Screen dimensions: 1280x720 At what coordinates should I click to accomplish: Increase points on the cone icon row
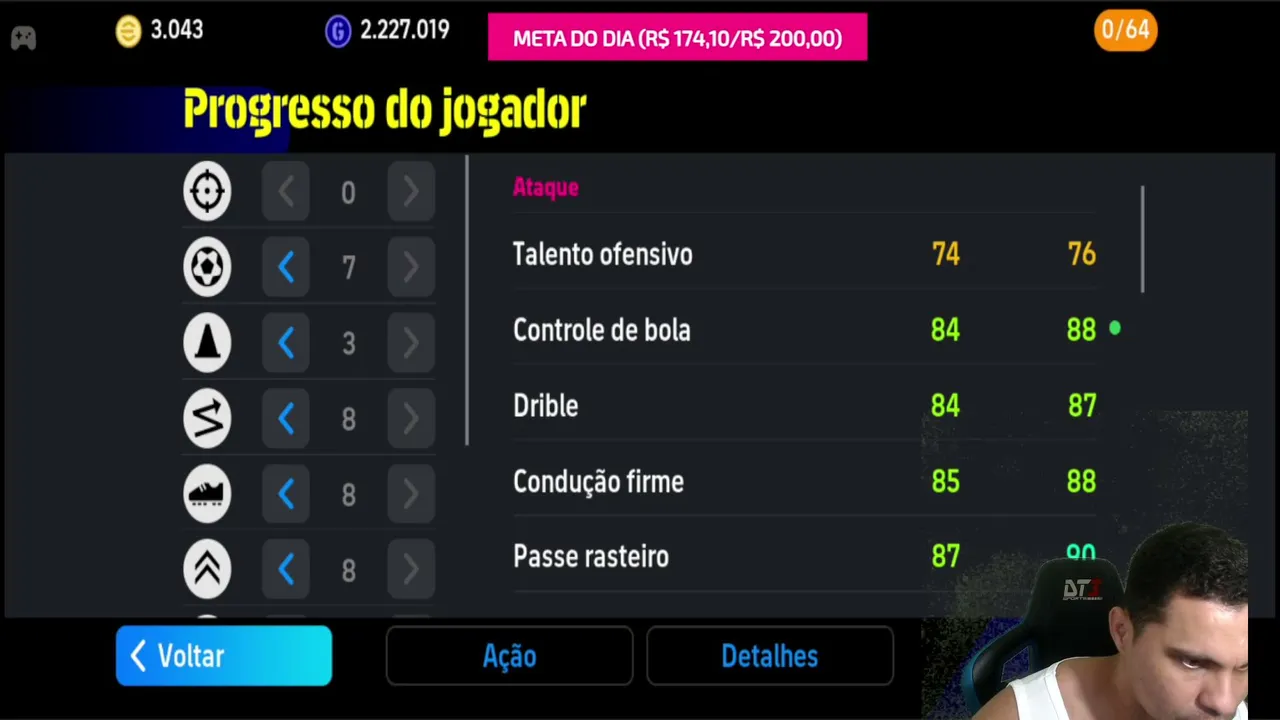[x=410, y=343]
